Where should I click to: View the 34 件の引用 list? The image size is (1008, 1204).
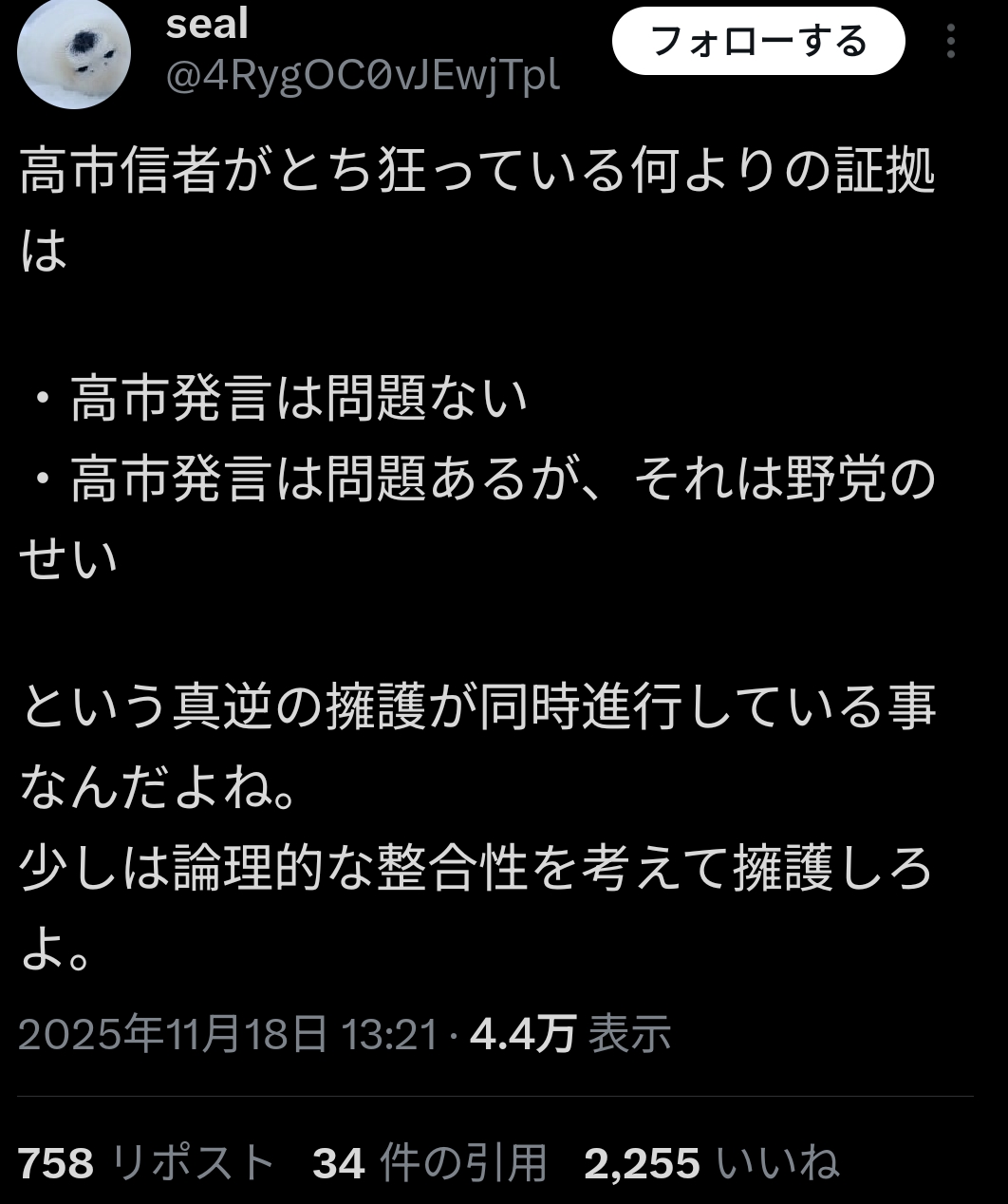coord(429,1162)
